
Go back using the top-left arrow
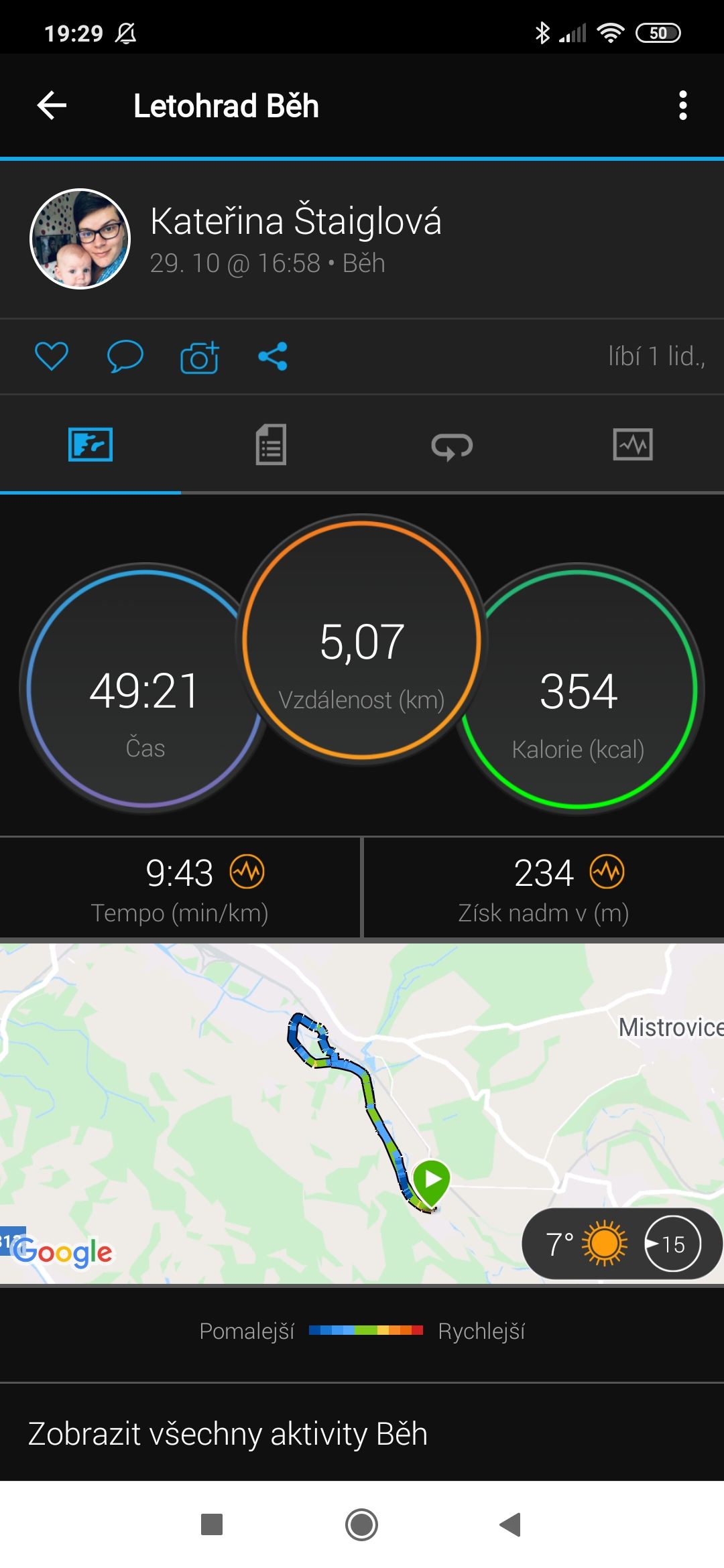[x=52, y=106]
